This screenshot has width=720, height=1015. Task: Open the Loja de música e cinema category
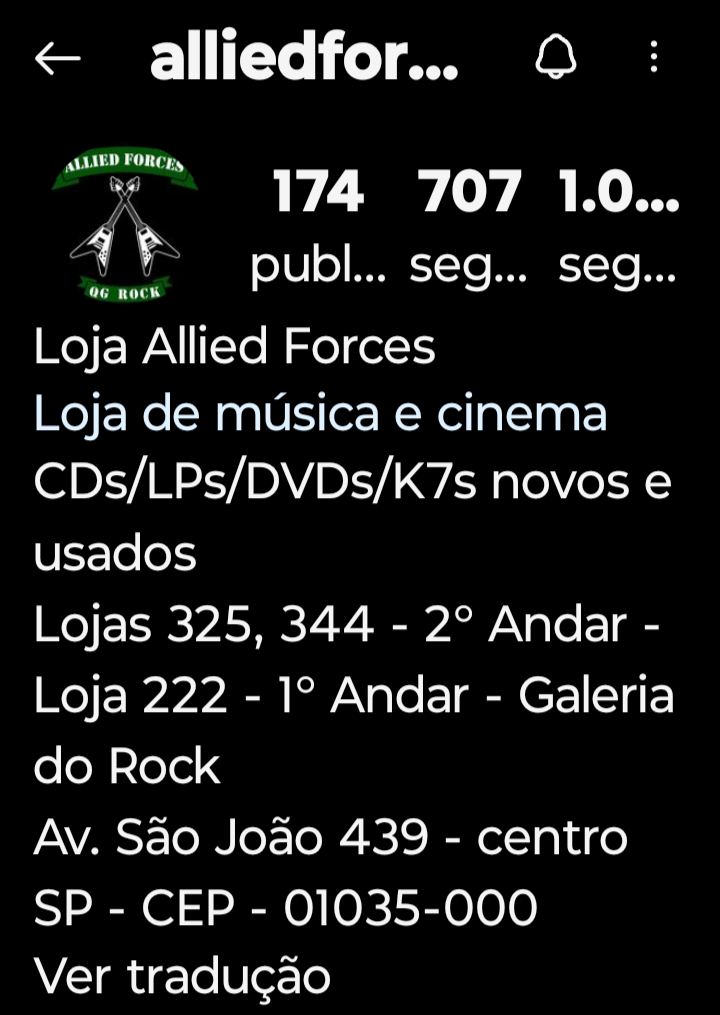[320, 413]
